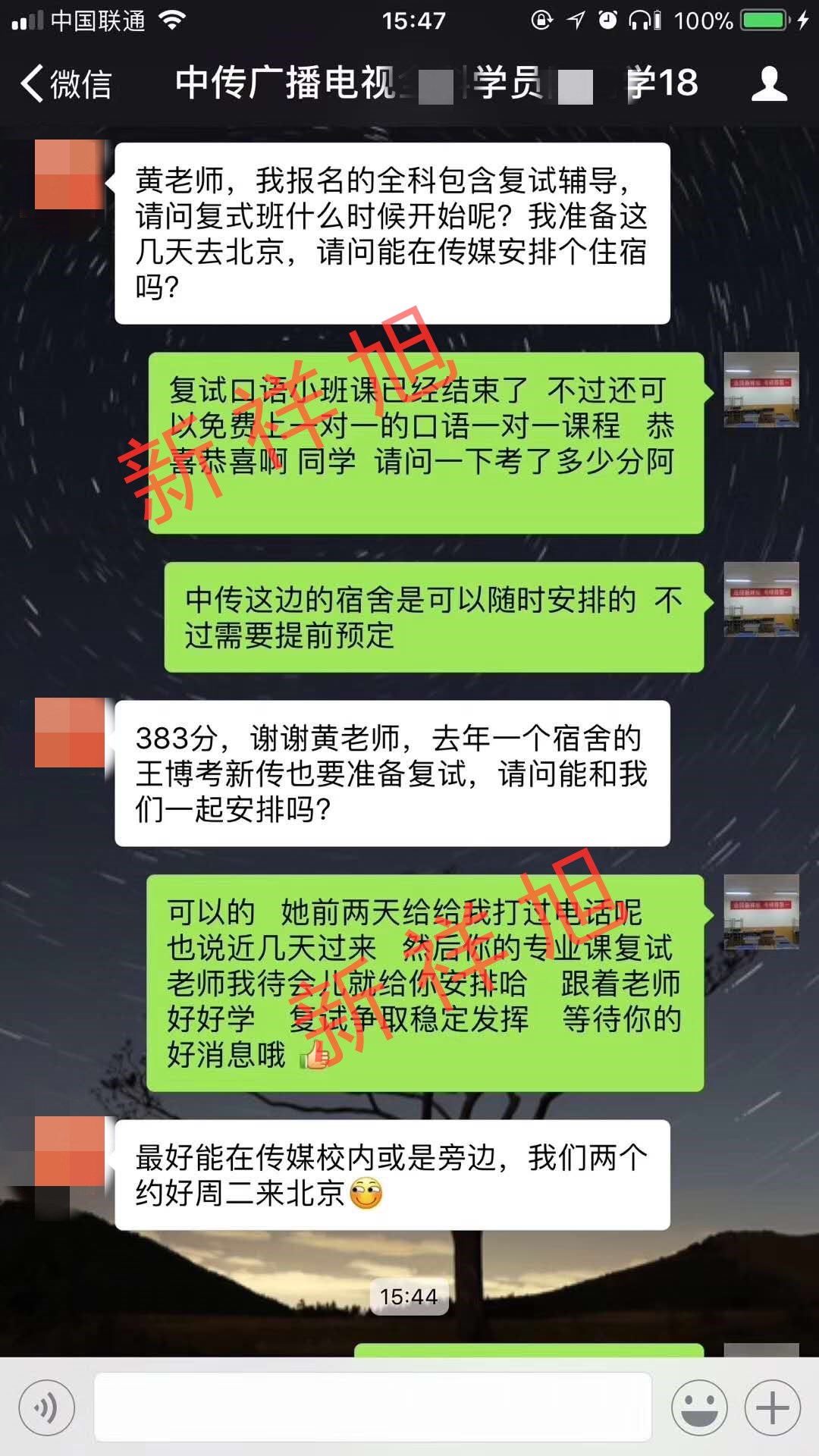Image resolution: width=819 pixels, height=1456 pixels.
Task: Tap the message text field
Action: tap(372, 1407)
